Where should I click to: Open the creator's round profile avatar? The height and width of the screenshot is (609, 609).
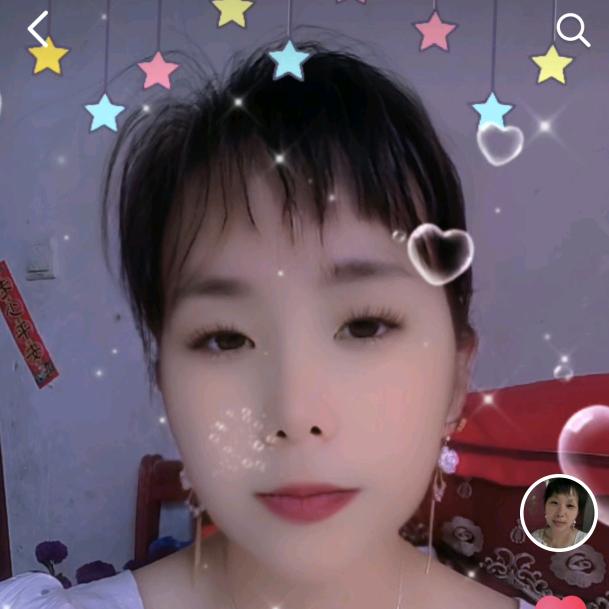[559, 513]
